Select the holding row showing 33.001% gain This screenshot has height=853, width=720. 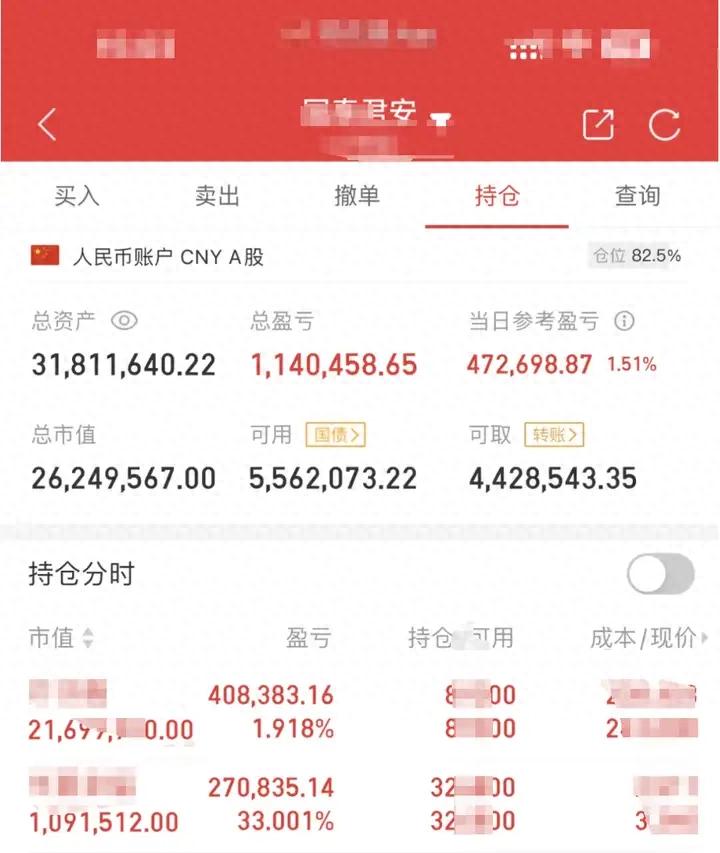click(x=360, y=802)
